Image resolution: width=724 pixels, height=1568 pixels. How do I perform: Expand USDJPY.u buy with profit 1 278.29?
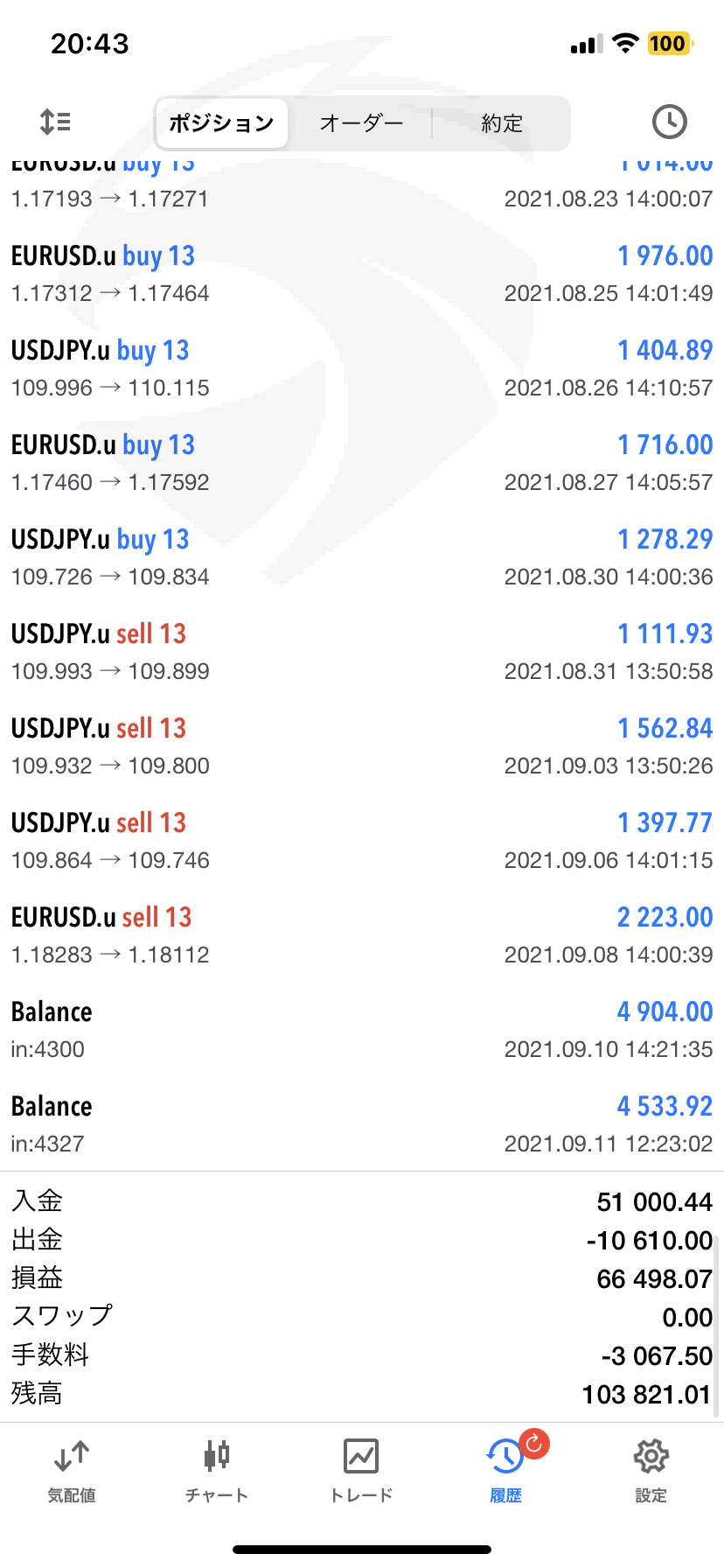pos(362,557)
